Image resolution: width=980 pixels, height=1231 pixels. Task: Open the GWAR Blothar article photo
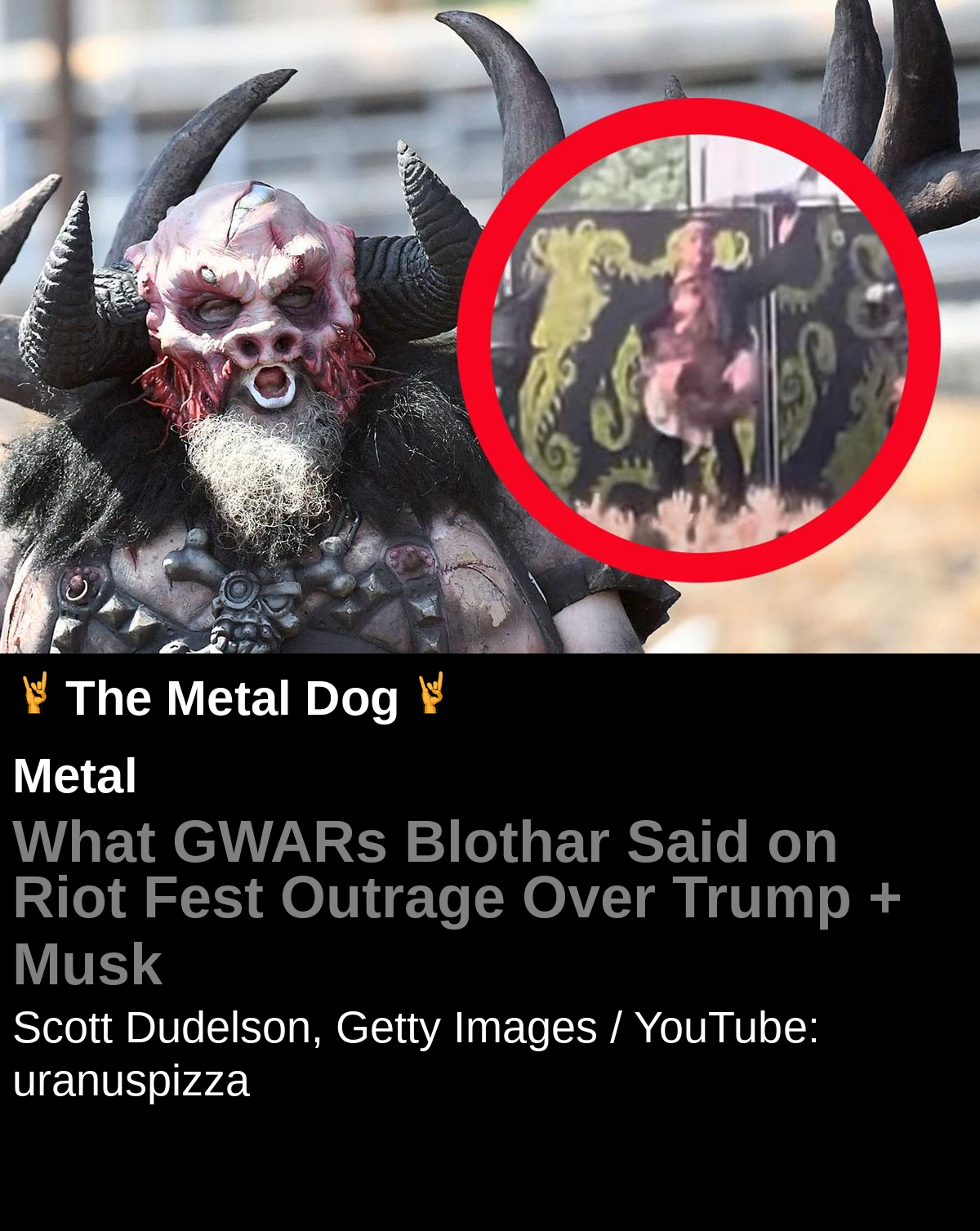coord(490,327)
